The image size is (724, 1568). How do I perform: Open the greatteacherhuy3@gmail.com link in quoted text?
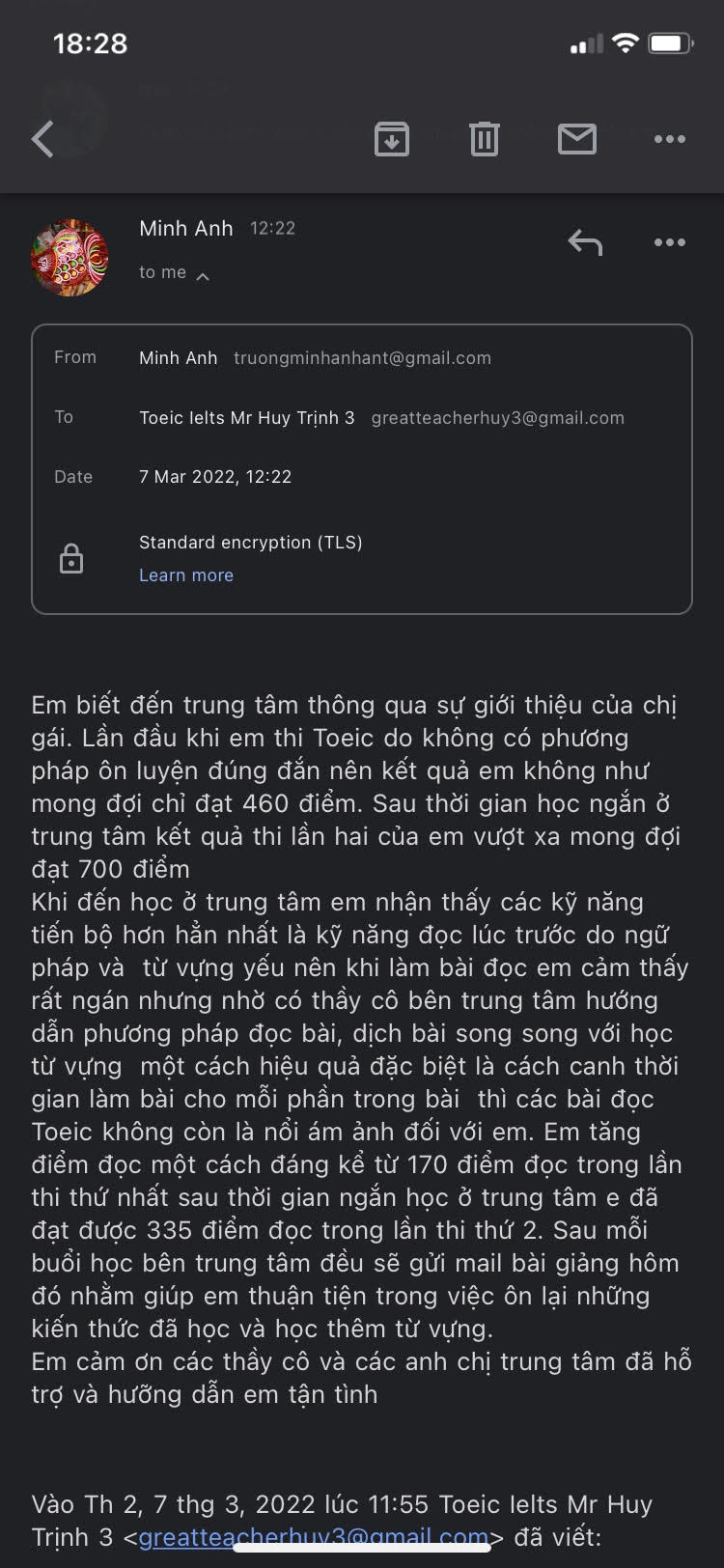(x=314, y=1537)
